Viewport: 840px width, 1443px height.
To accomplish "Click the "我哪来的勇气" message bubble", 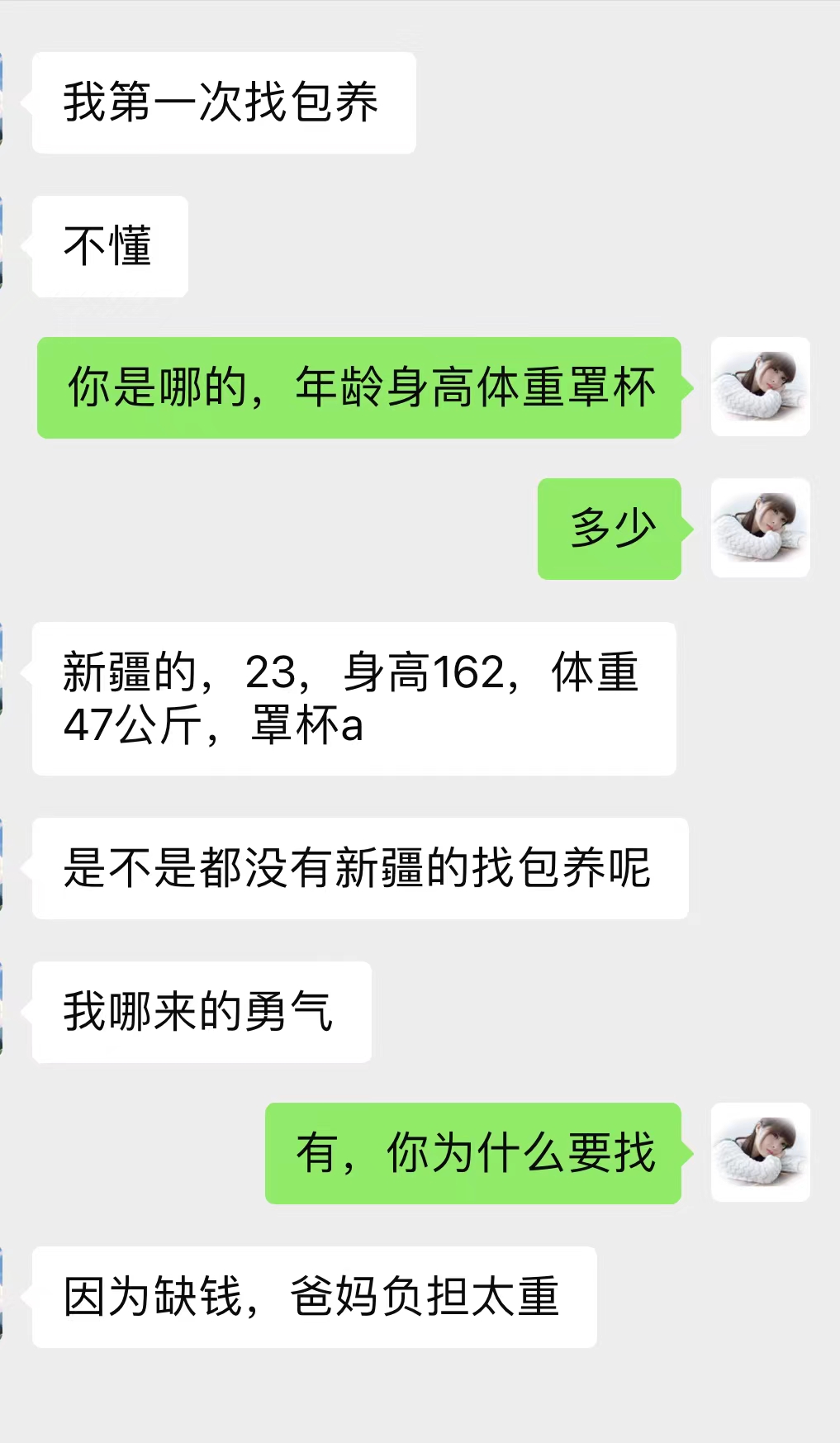I will pos(202,1011).
